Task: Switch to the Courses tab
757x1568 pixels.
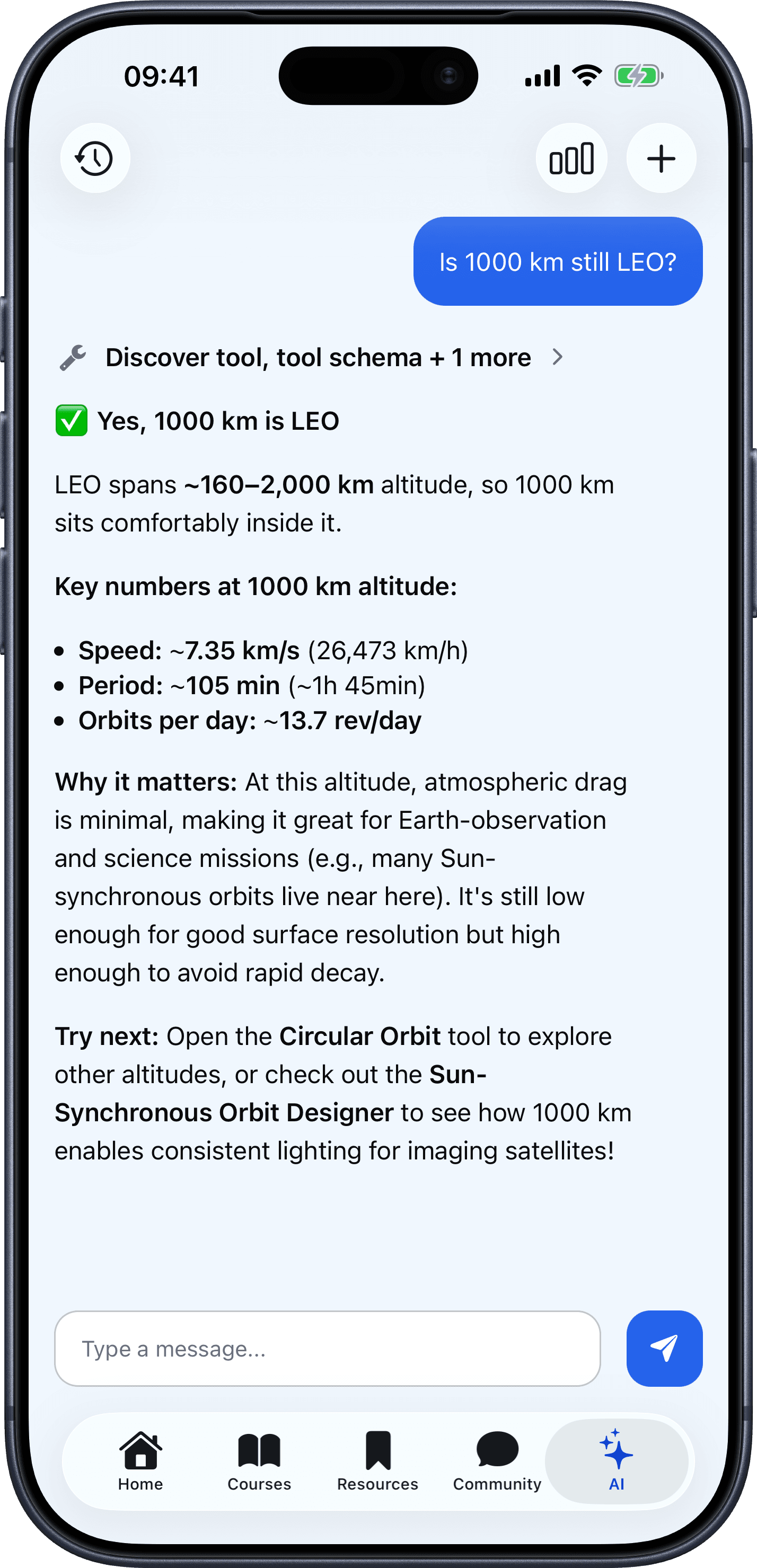Action: [259, 1461]
